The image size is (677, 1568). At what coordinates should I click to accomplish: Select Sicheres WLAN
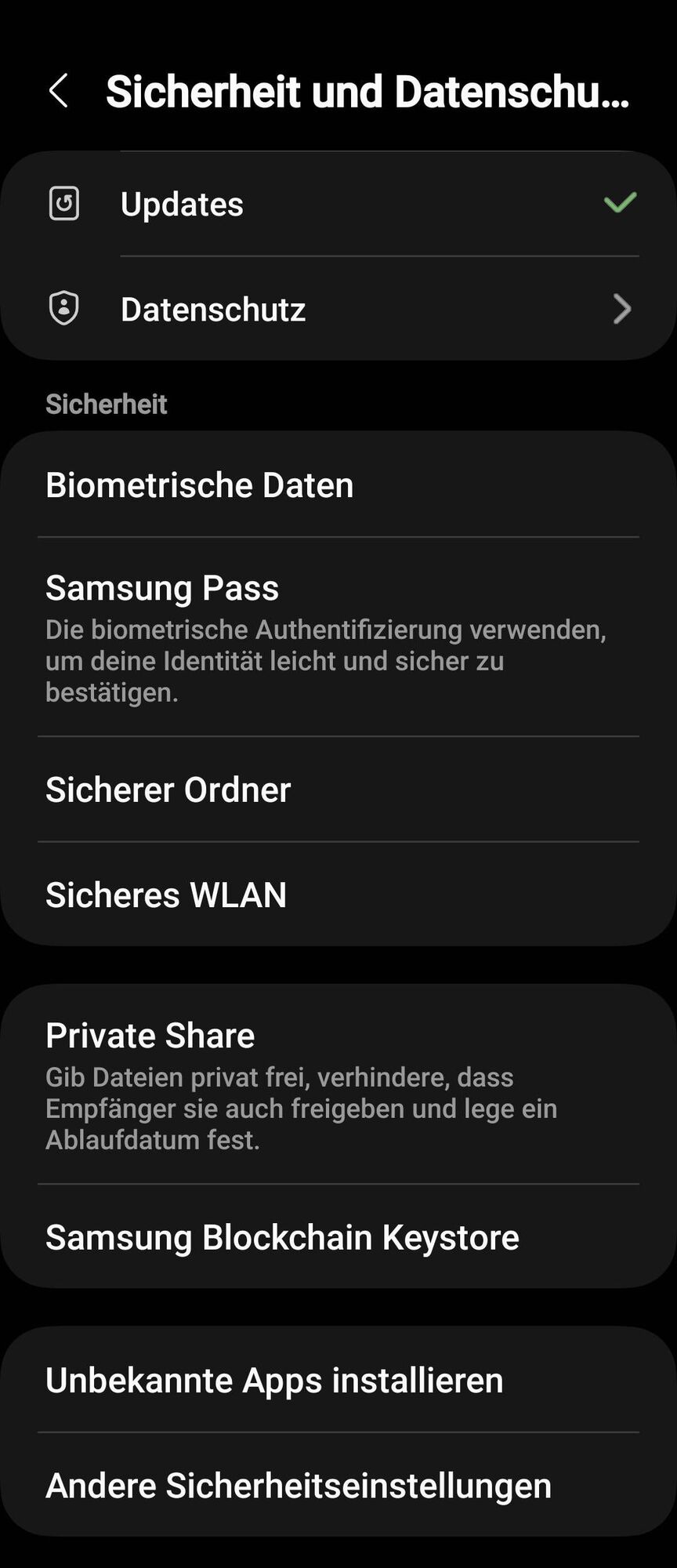[166, 895]
